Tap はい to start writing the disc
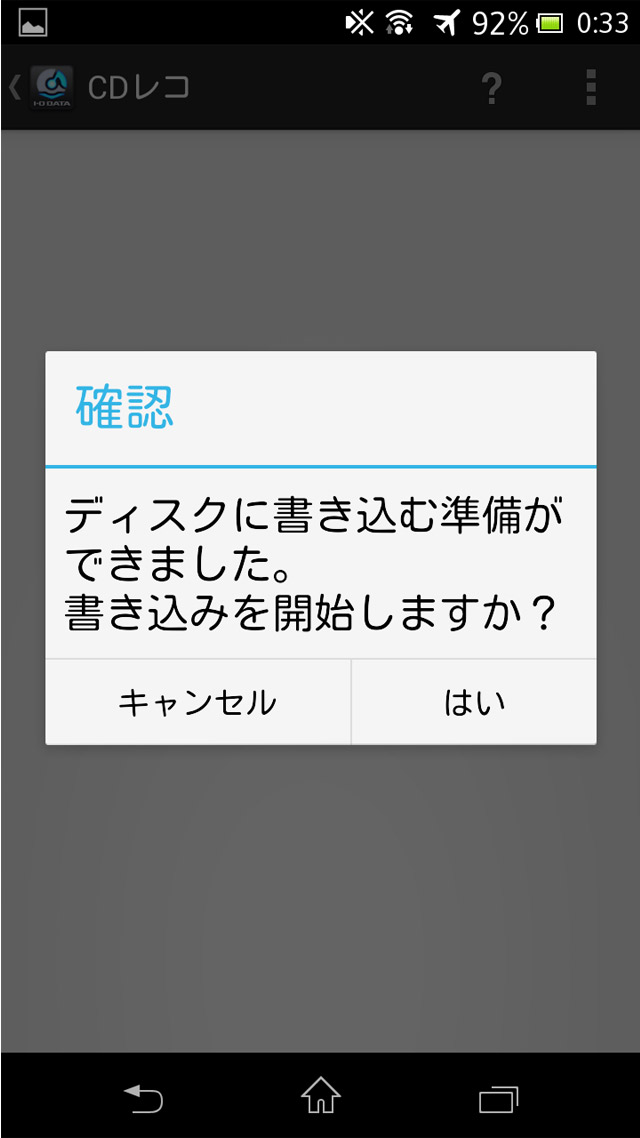Image resolution: width=640 pixels, height=1138 pixels. coord(474,702)
